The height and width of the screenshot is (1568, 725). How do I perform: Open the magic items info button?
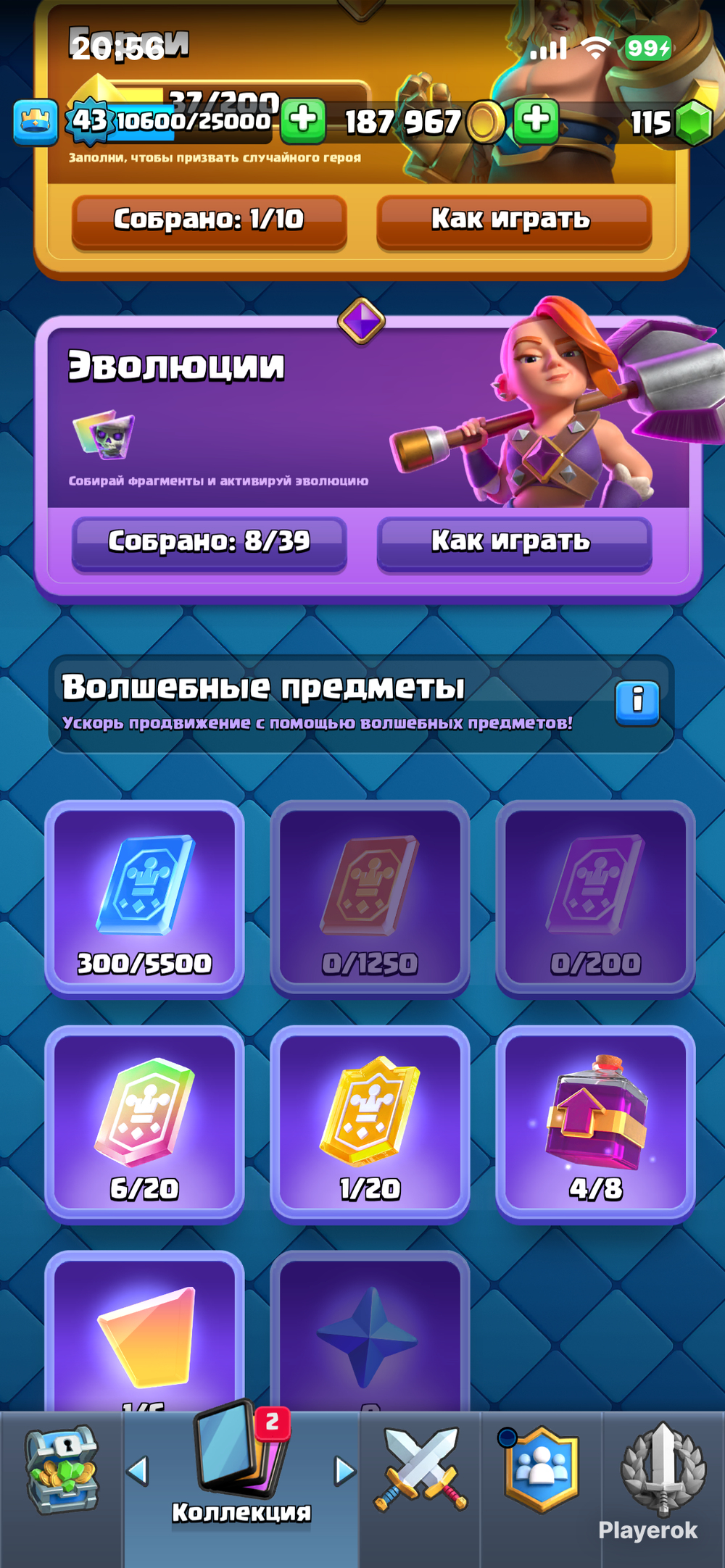point(637,701)
